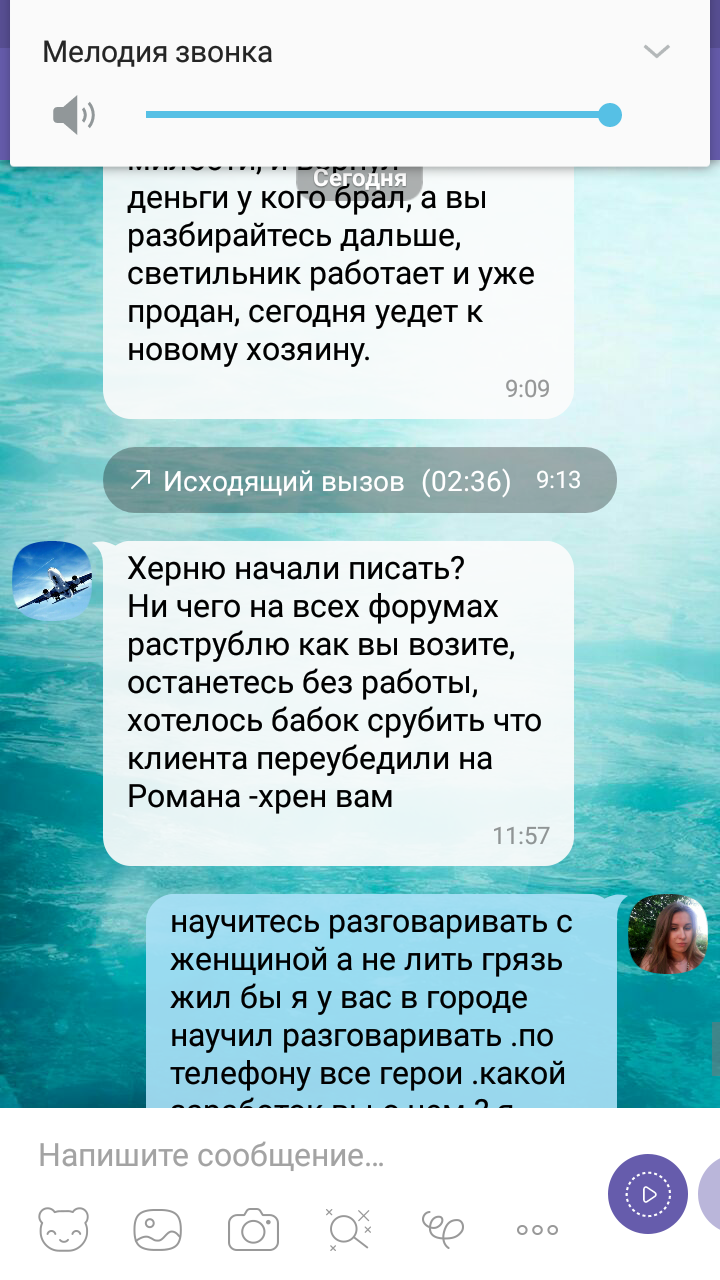
Task: Mute the ringtone speaker icon
Action: click(x=74, y=116)
